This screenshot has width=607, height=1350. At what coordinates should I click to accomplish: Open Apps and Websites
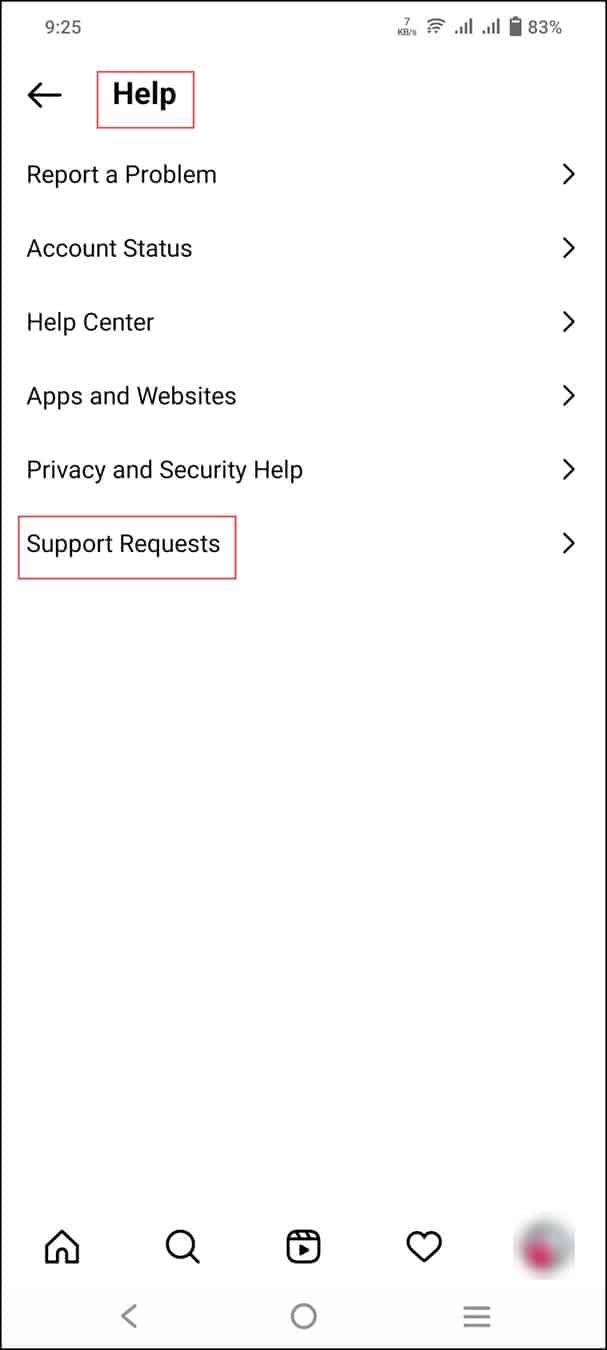(x=303, y=397)
